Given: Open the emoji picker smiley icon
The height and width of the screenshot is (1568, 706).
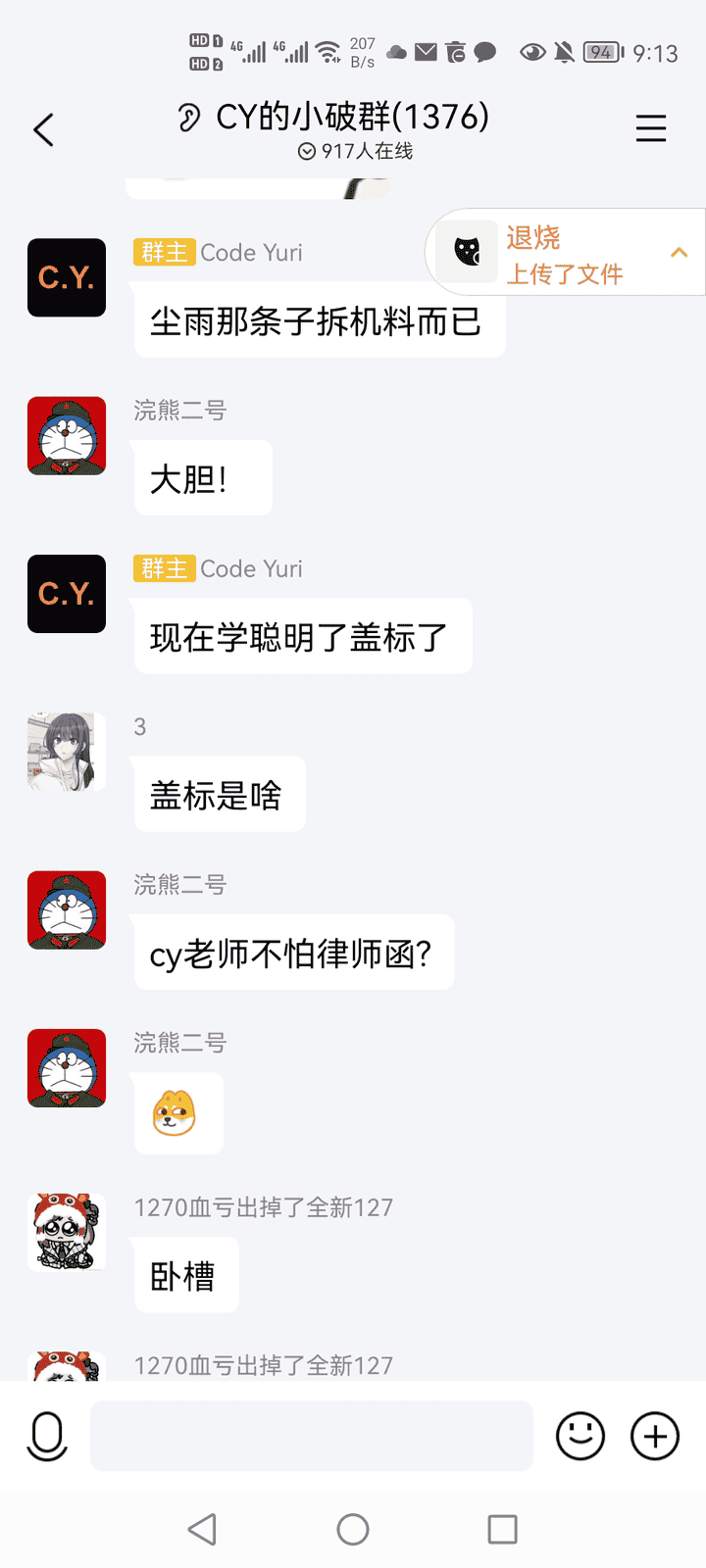Looking at the screenshot, I should 580,1437.
